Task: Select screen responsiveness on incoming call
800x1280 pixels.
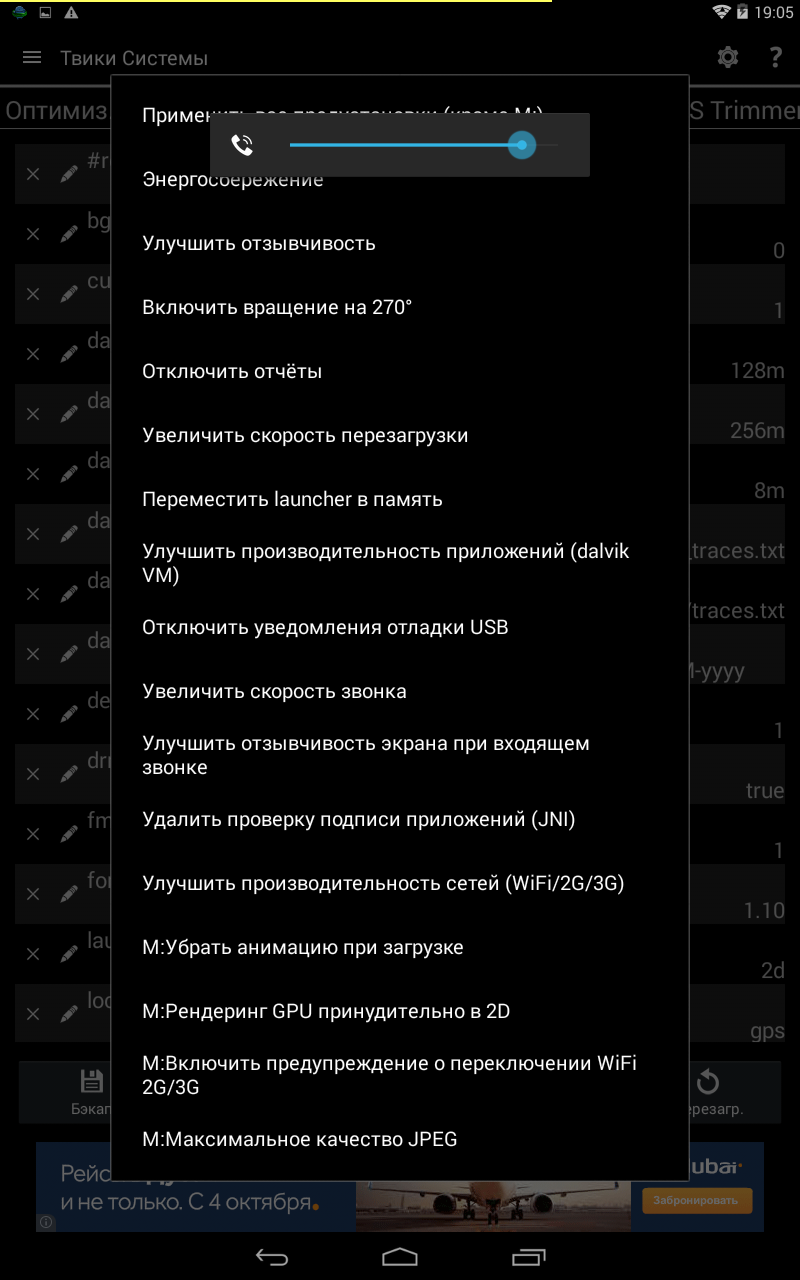Action: (365, 755)
